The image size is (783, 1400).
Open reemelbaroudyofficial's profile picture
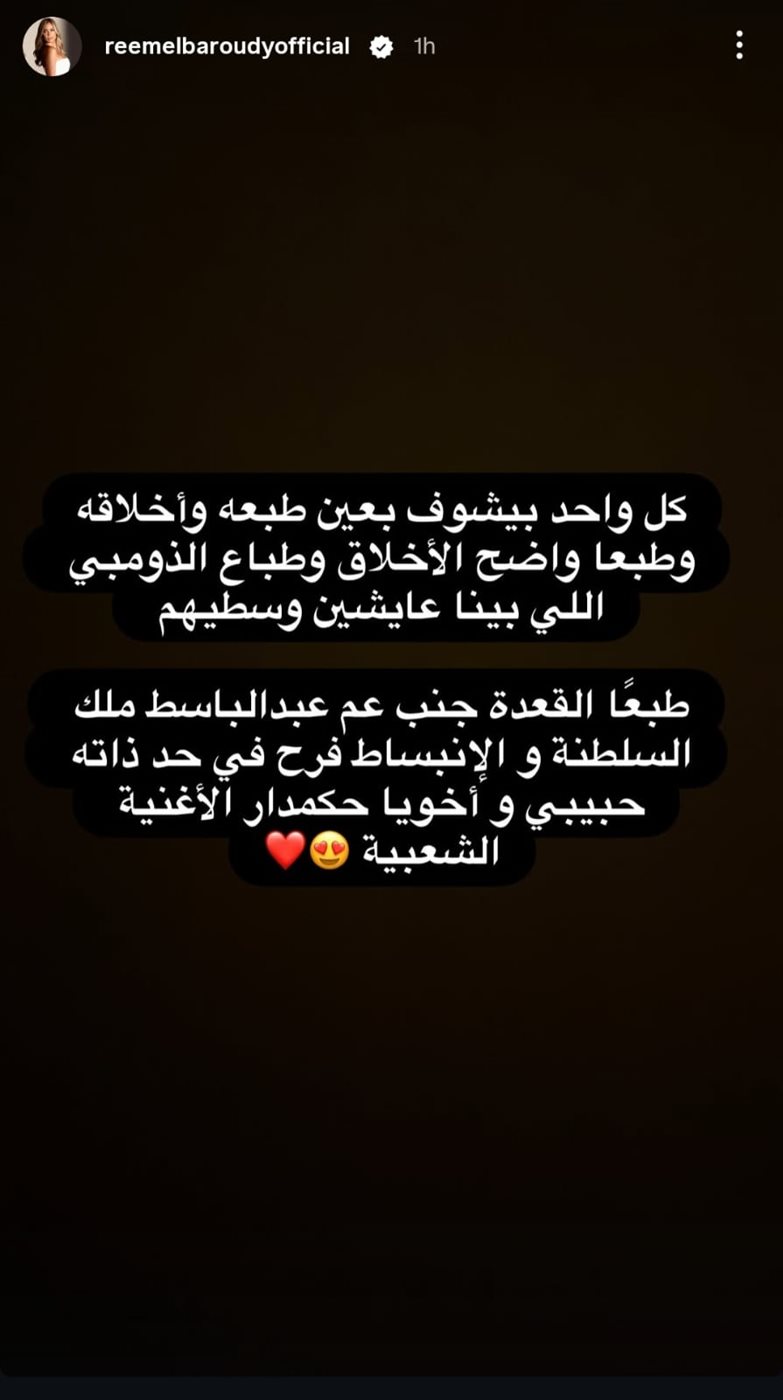[x=52, y=46]
